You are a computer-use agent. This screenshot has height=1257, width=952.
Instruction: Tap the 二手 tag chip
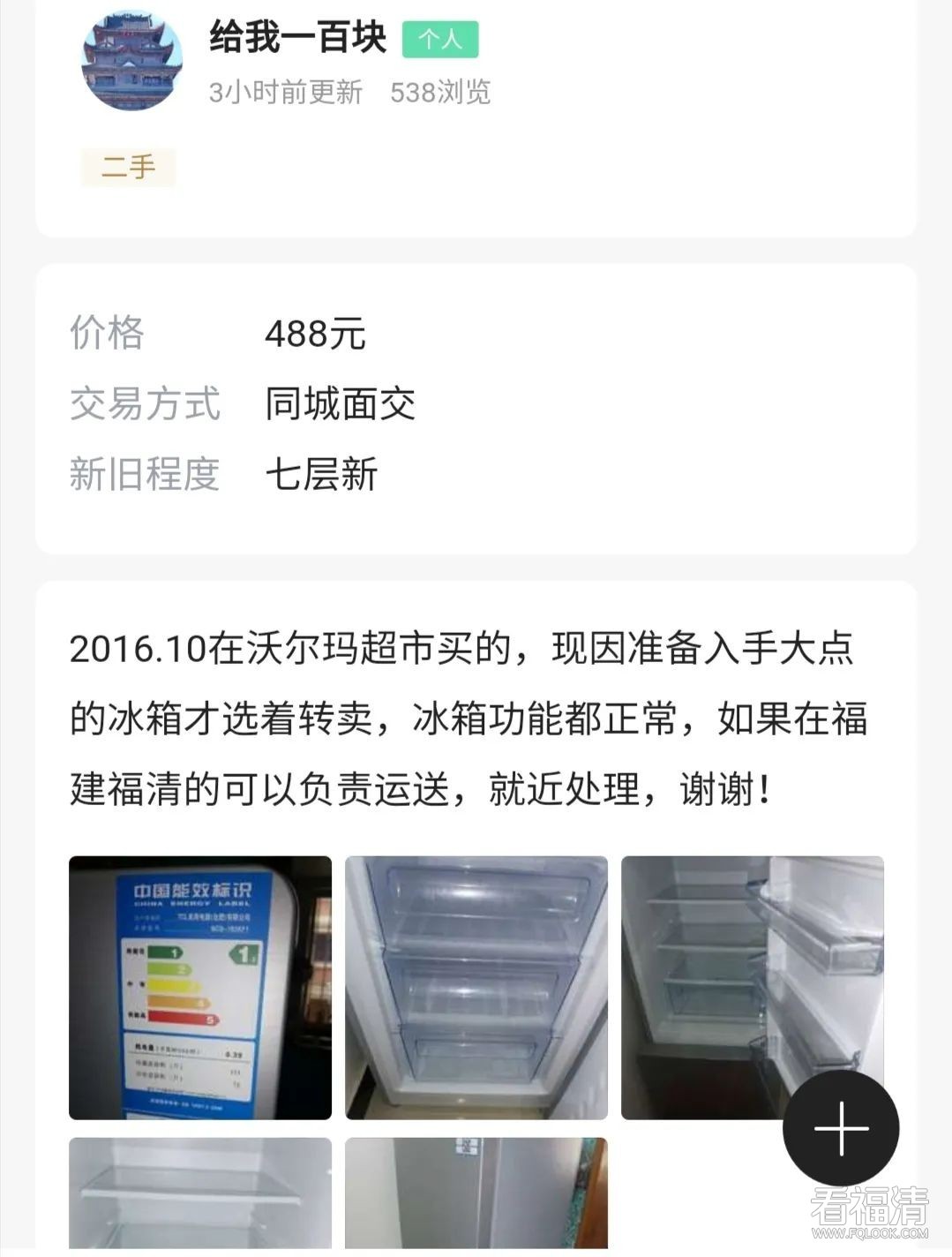click(x=129, y=167)
